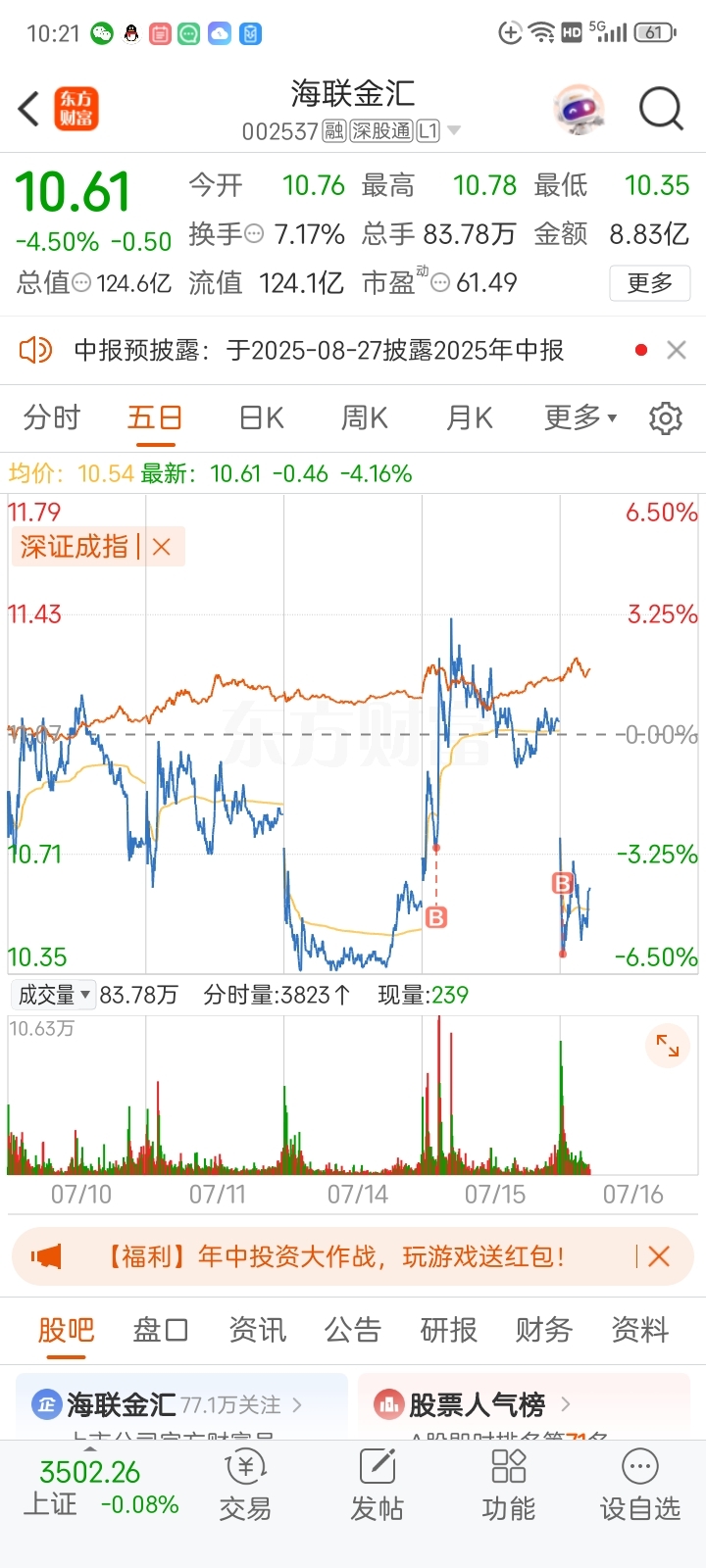Go back using the top-left arrow
The height and width of the screenshot is (1568, 706).
pyautogui.click(x=29, y=109)
